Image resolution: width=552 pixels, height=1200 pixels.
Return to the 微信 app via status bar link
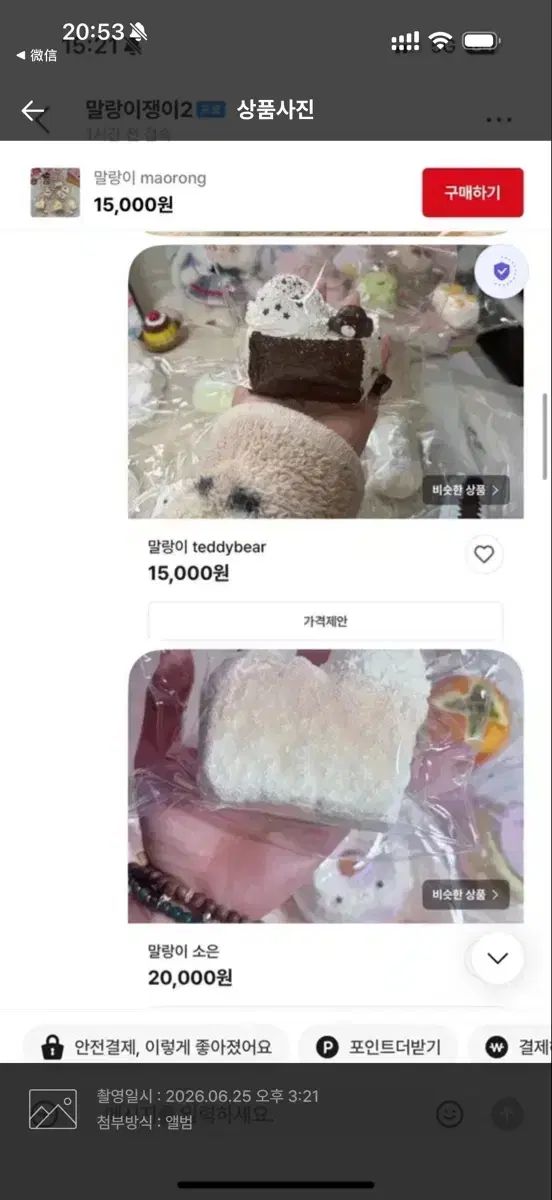point(36,56)
